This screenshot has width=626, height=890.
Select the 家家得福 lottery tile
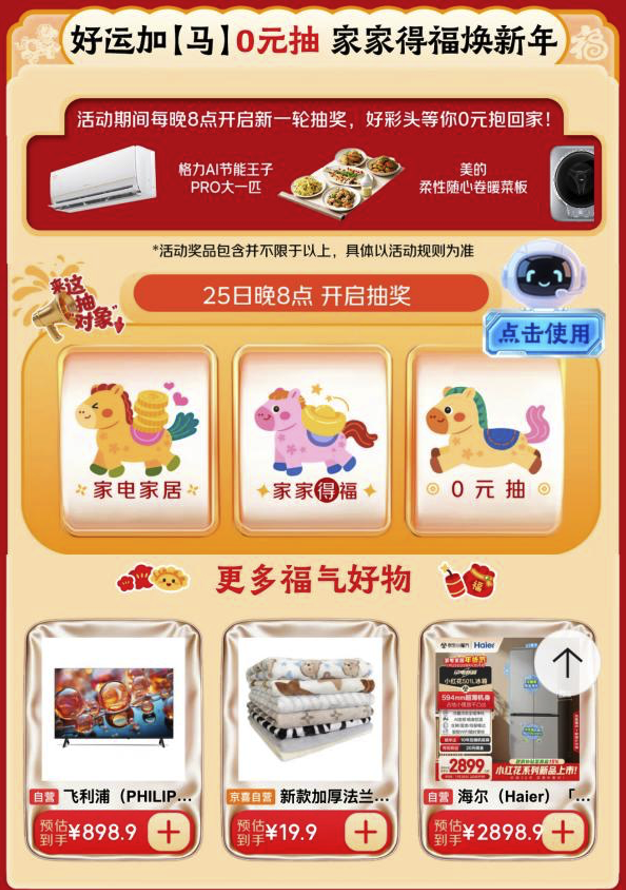pos(311,438)
